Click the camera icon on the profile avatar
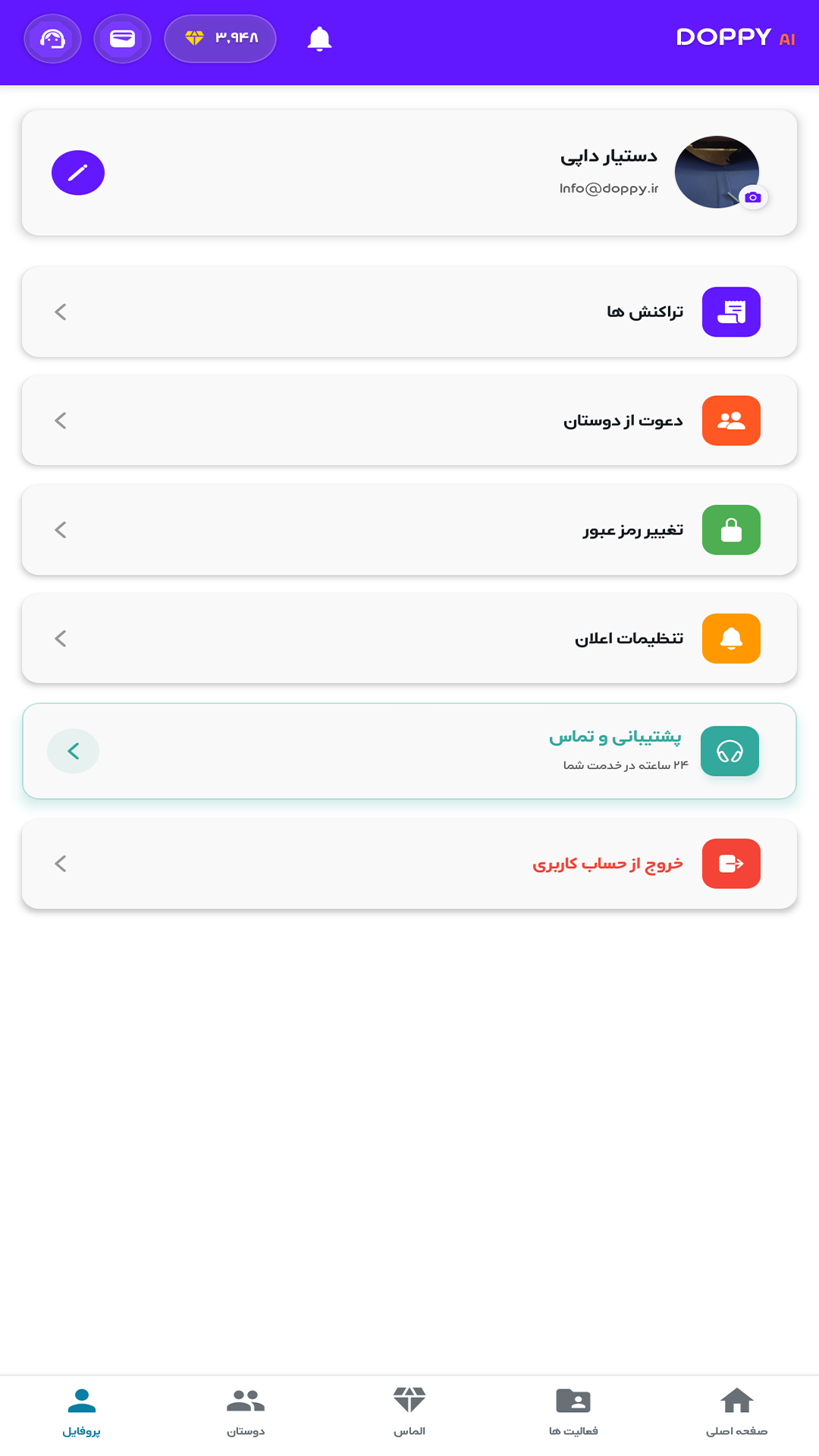The height and width of the screenshot is (1456, 819). click(x=752, y=199)
